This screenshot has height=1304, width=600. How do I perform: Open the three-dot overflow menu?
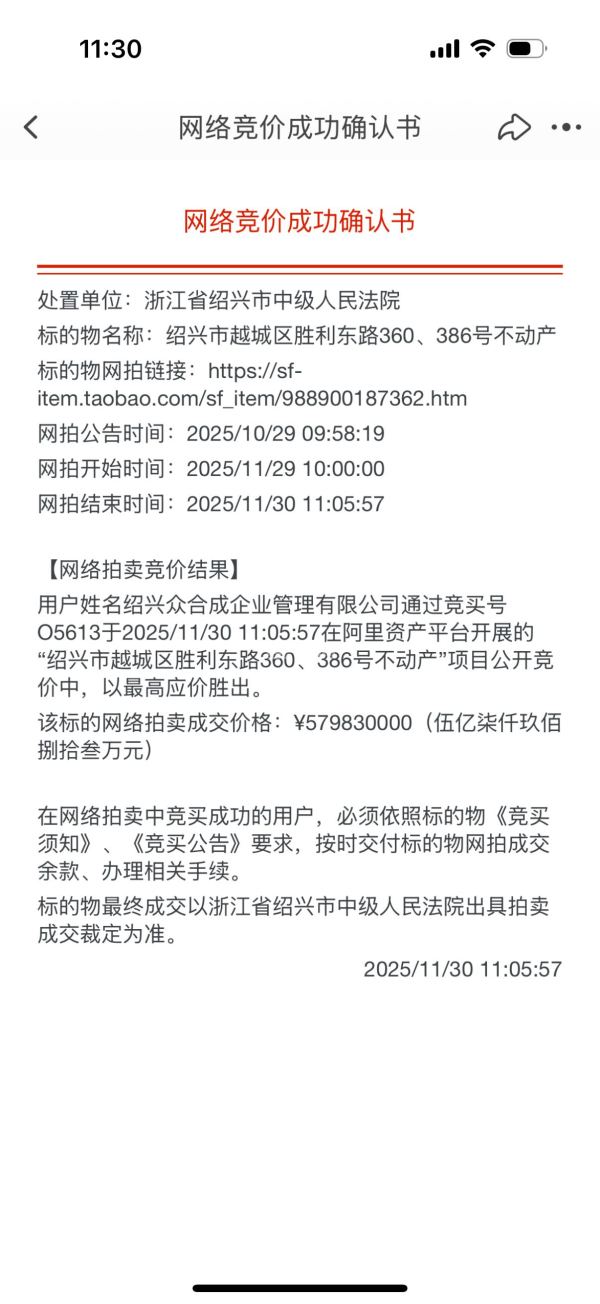pos(566,127)
